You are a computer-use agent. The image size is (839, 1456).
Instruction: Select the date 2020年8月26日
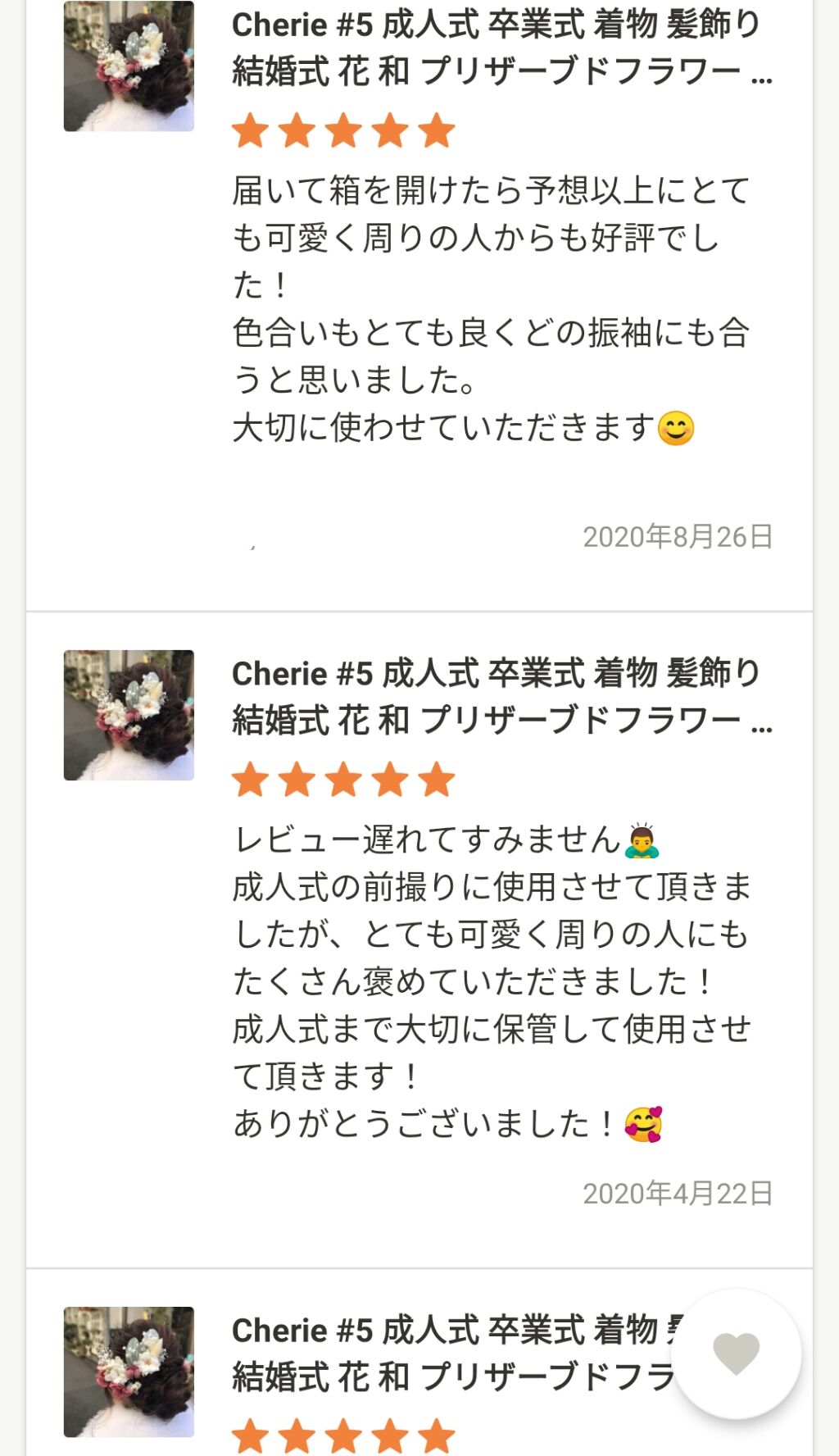coord(678,537)
